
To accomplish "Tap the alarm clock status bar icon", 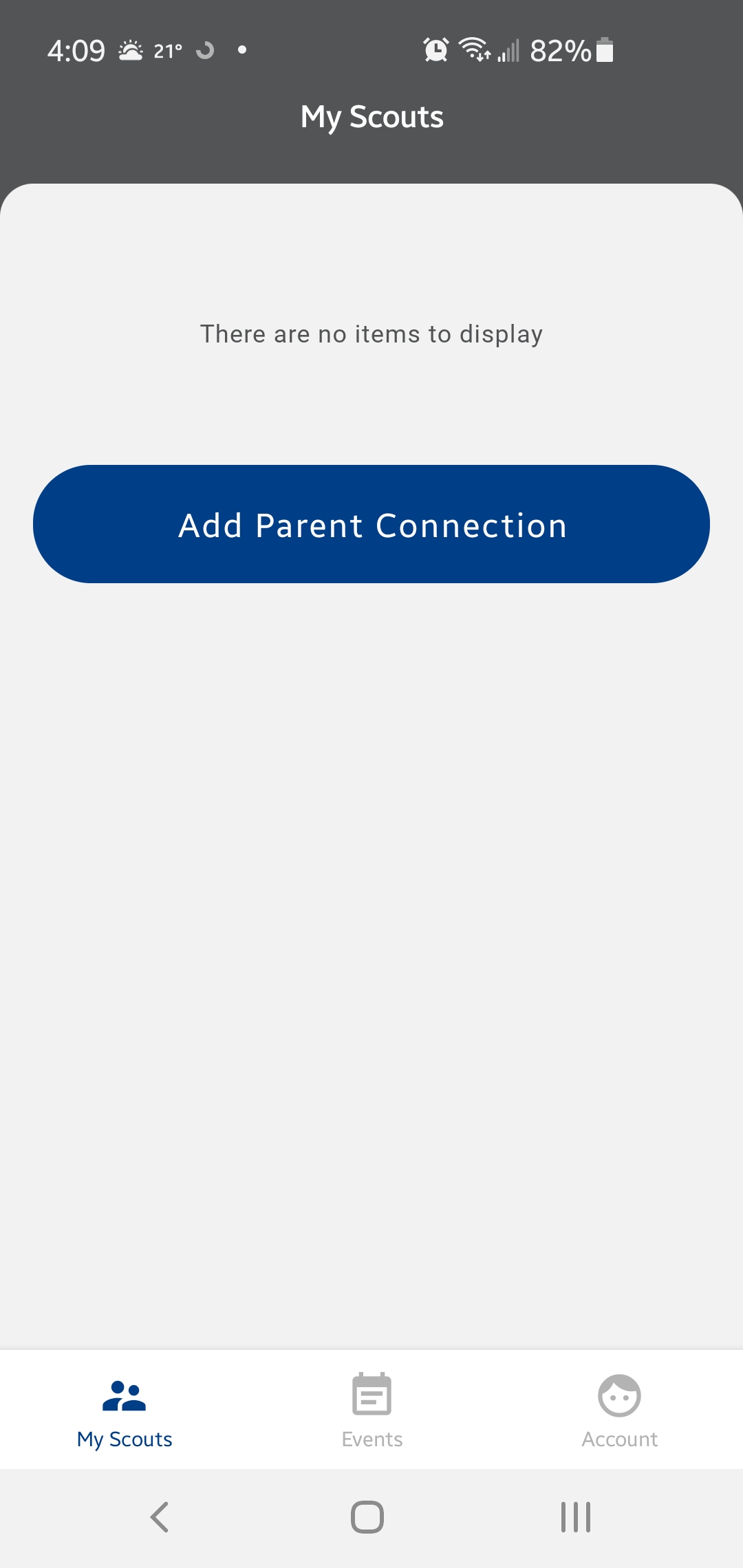I will (435, 50).
